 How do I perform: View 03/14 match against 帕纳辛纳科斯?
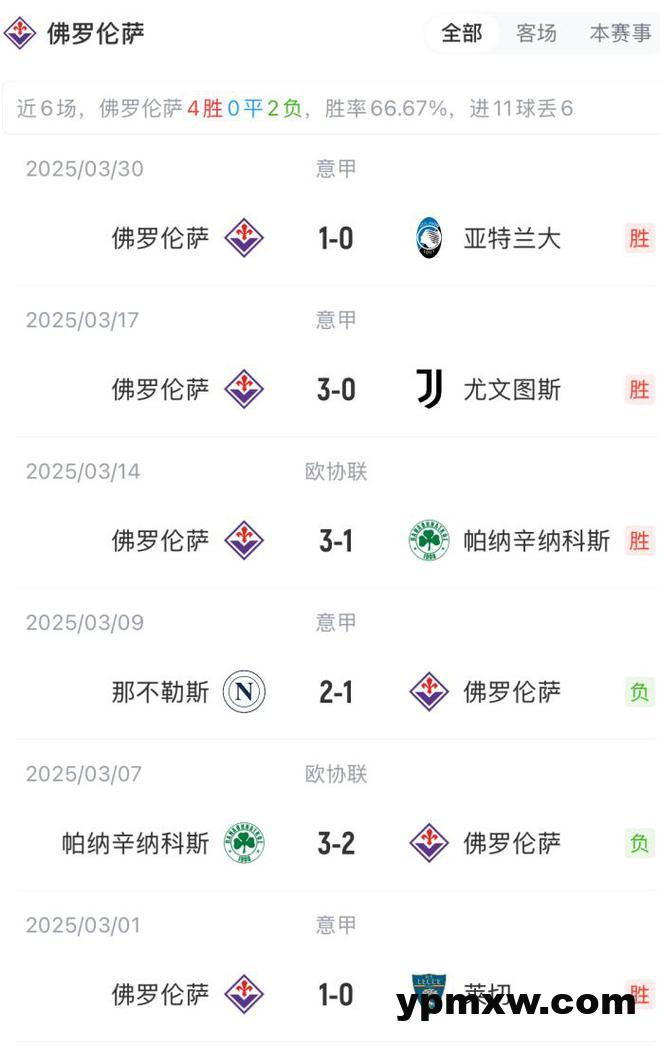pos(335,541)
